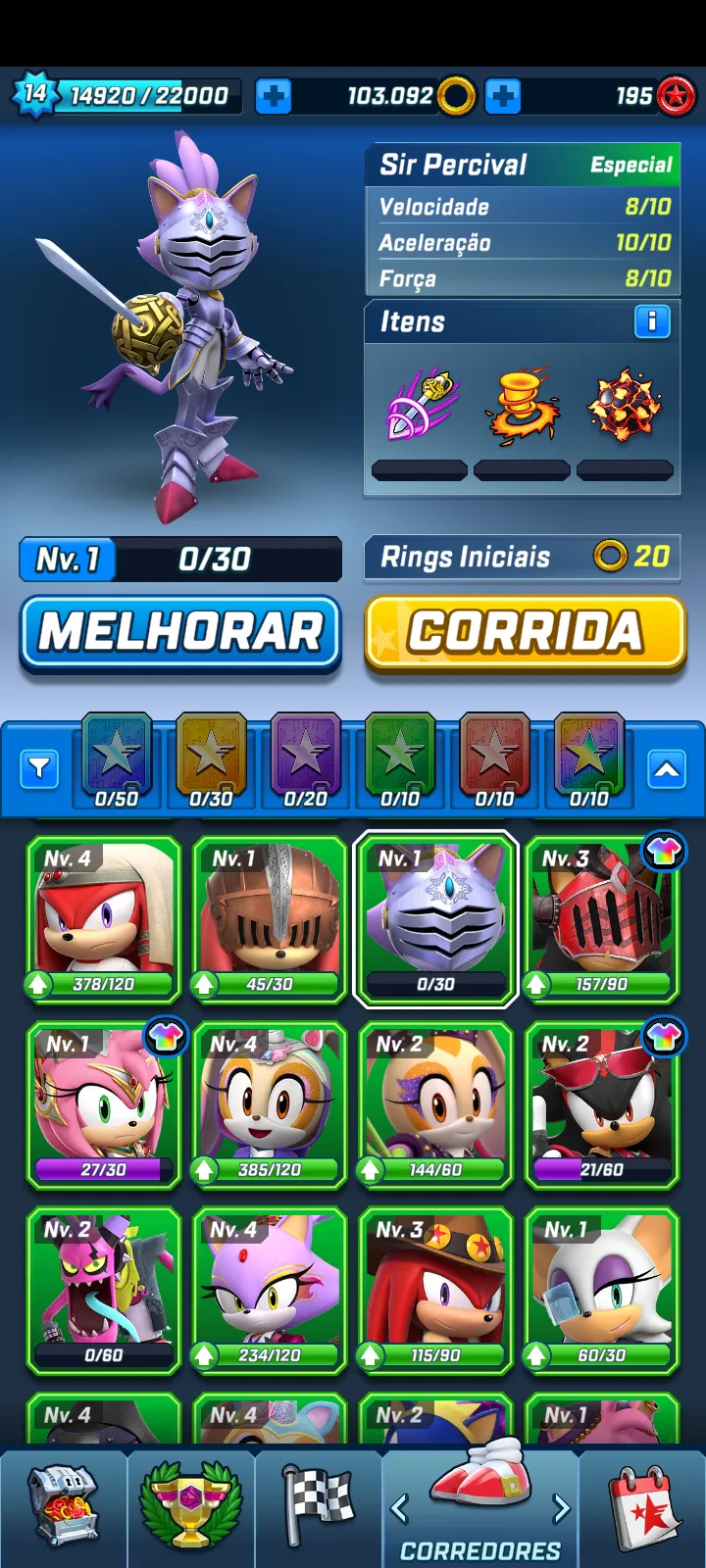The image size is (706, 1568).
Task: Select the Cream card showing 385/120
Action: (270, 1105)
